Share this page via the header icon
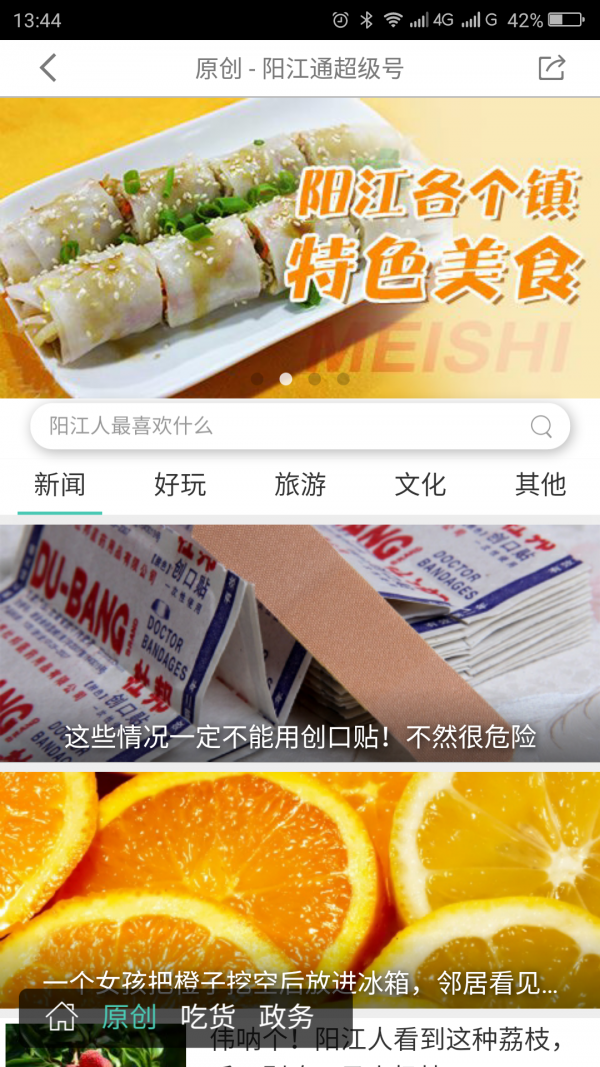This screenshot has width=600, height=1067. (551, 68)
